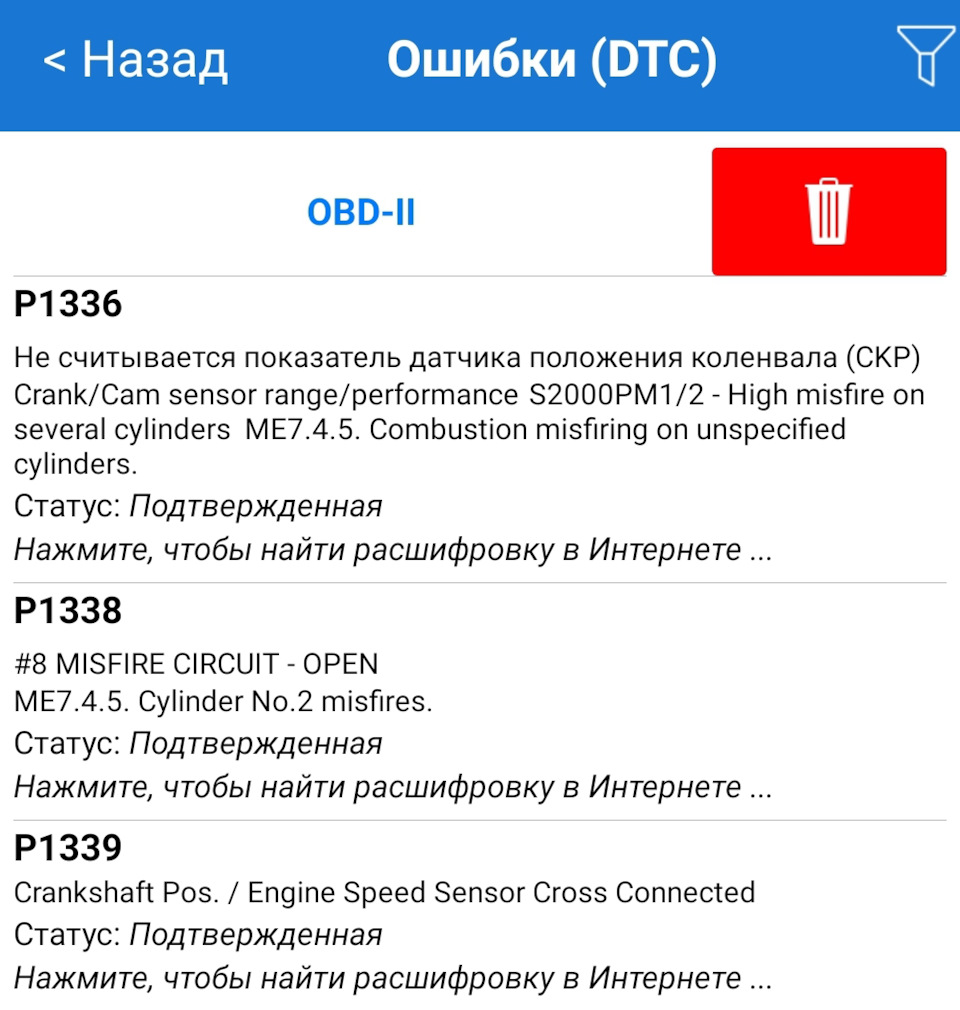Go back with the Назад button

(135, 60)
